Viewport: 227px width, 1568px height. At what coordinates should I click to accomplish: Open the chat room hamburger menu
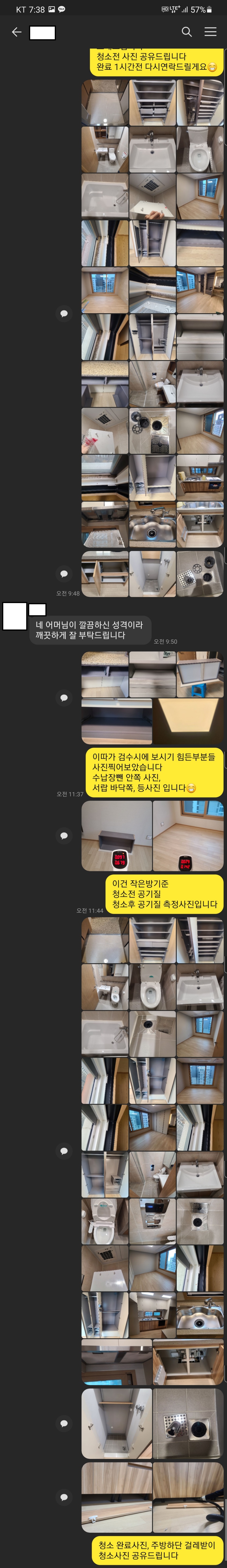pyautogui.click(x=211, y=32)
